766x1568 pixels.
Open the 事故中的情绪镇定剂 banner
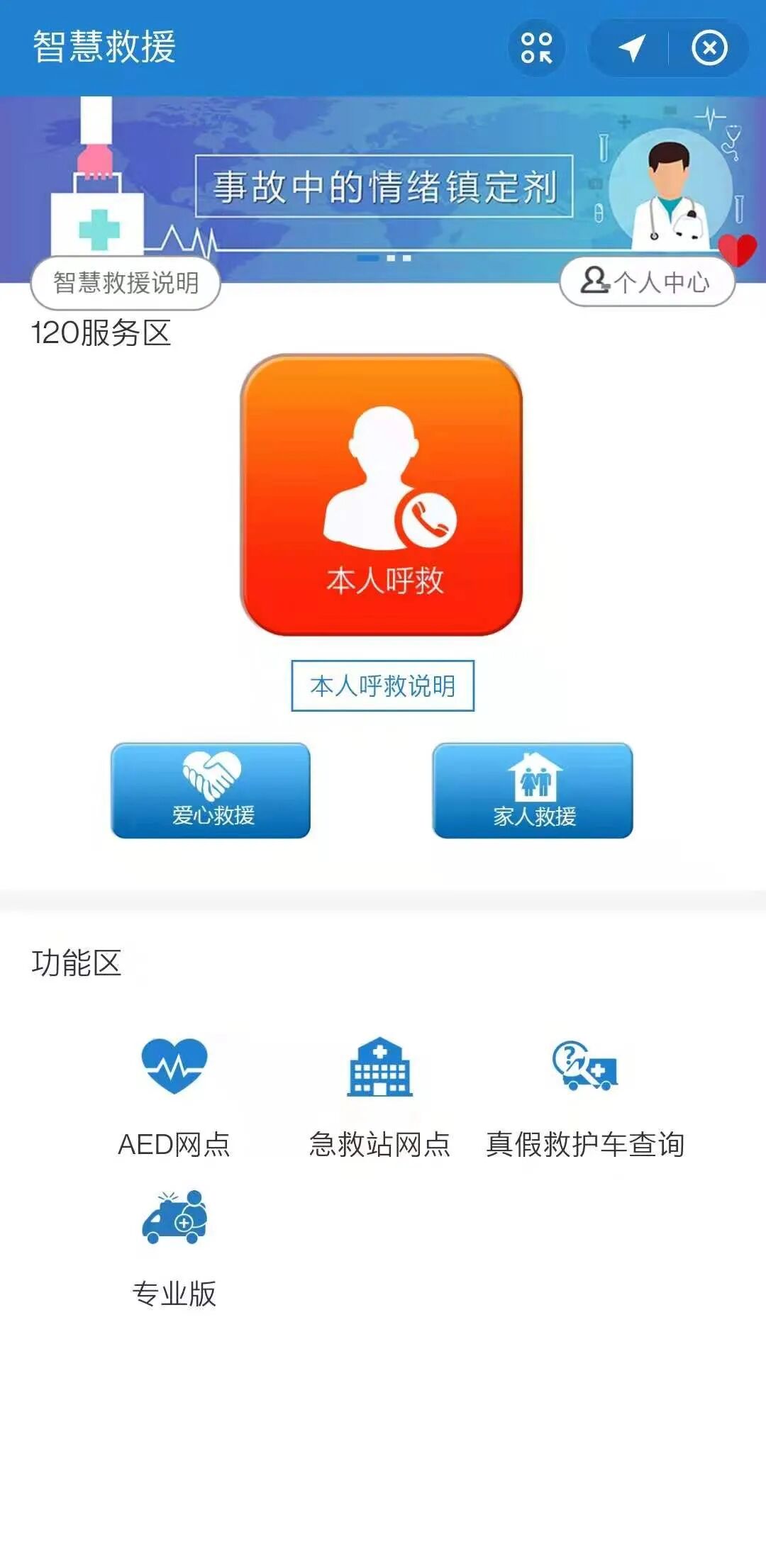pyautogui.click(x=384, y=186)
